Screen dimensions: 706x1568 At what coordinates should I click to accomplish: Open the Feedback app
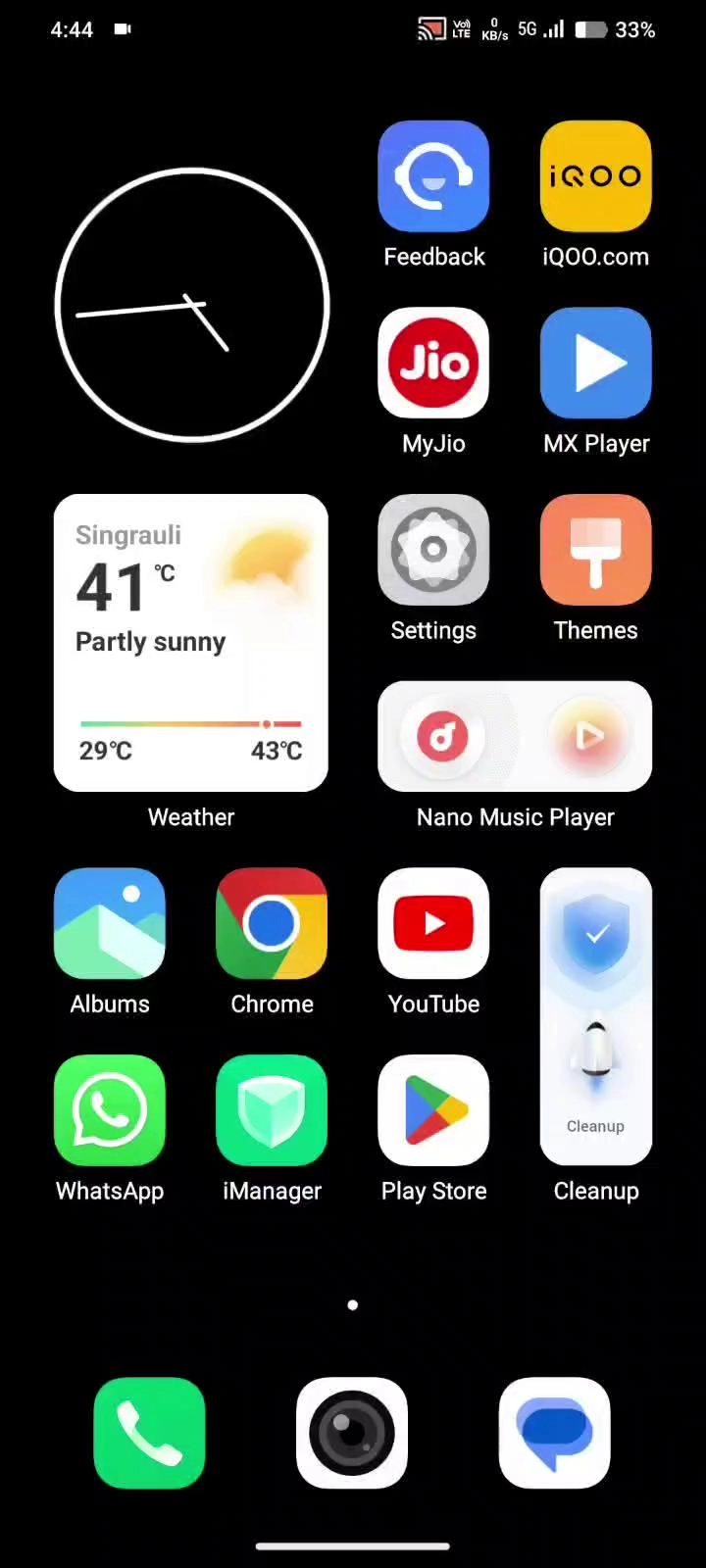[x=433, y=174]
